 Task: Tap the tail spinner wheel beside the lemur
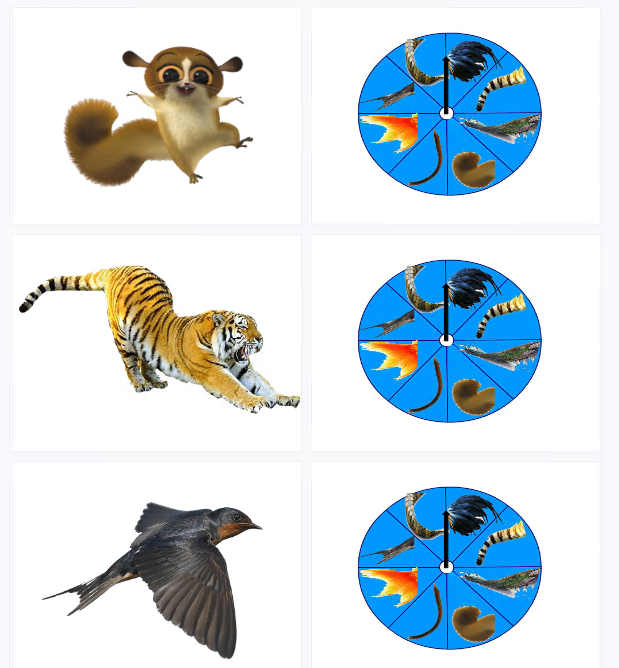click(449, 113)
